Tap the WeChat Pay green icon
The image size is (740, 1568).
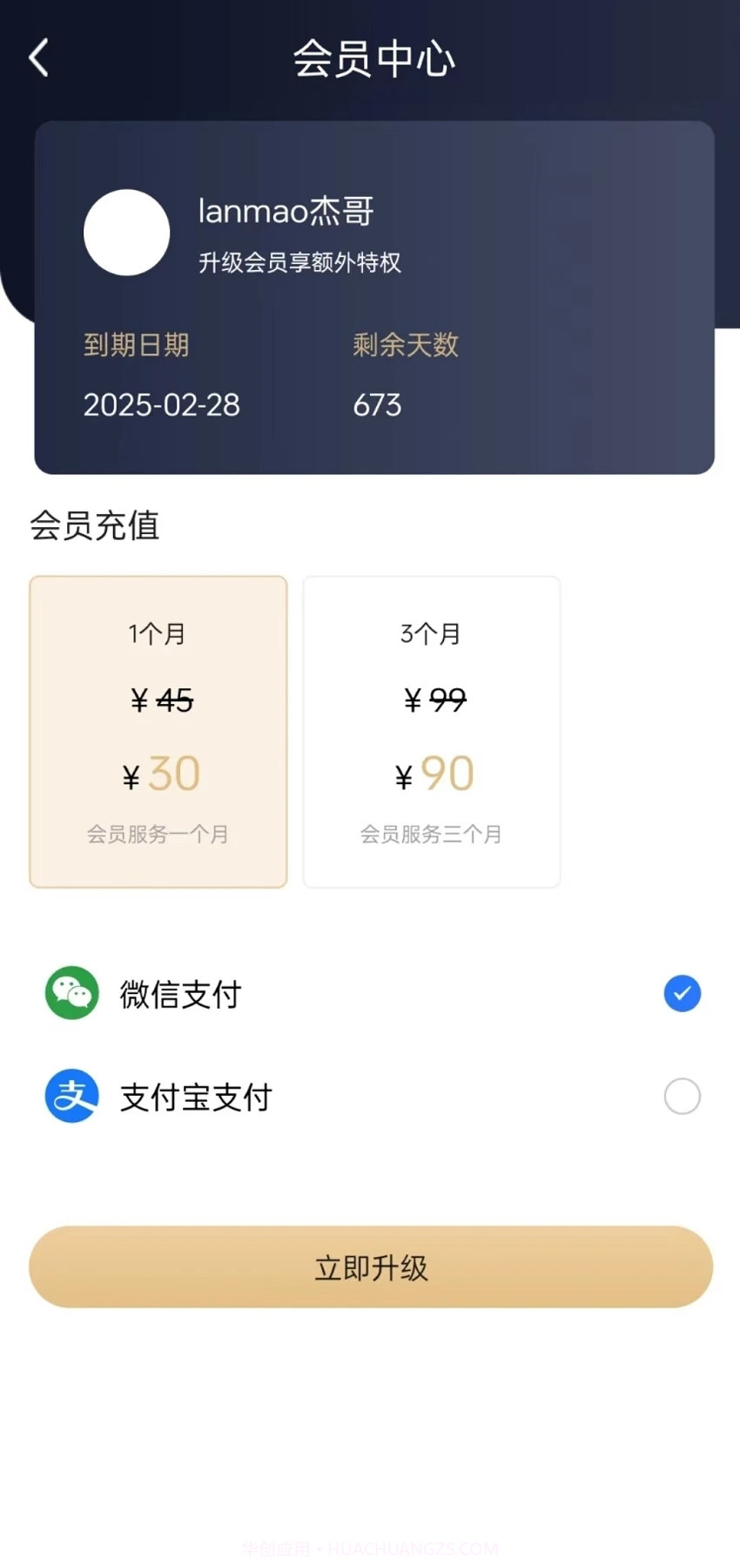(x=71, y=992)
